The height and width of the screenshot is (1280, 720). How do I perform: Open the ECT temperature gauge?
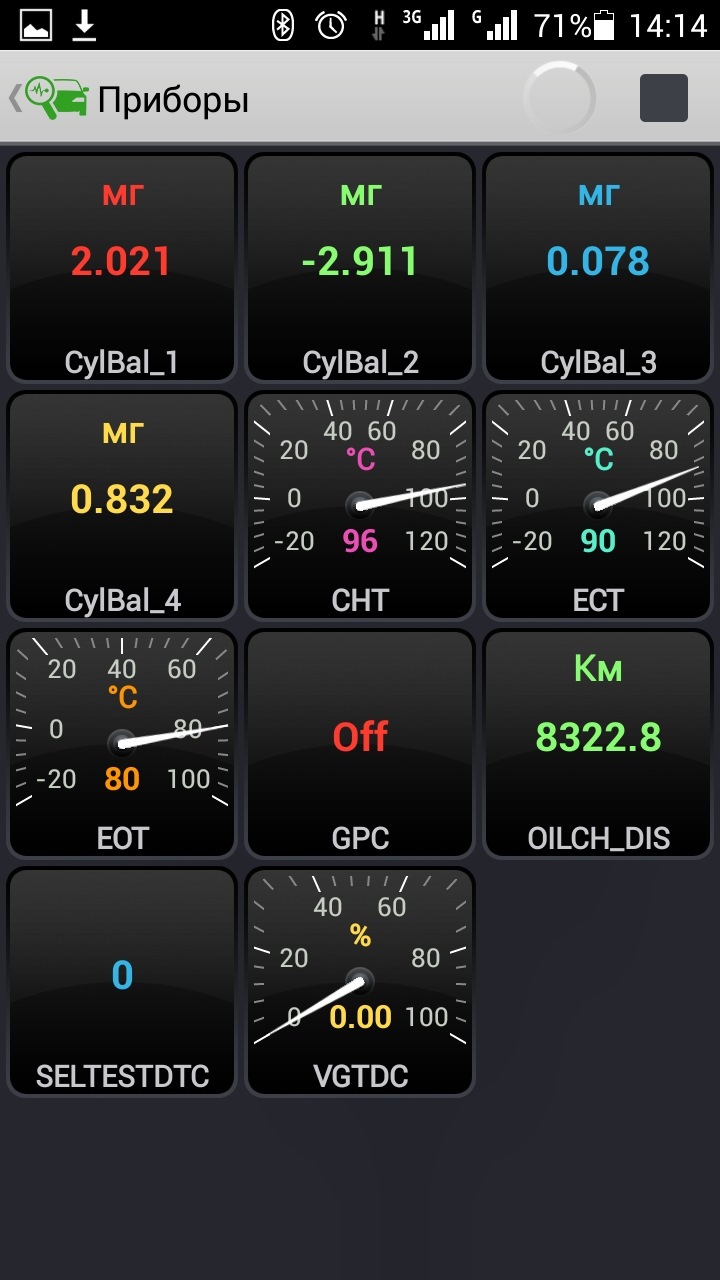(x=598, y=505)
